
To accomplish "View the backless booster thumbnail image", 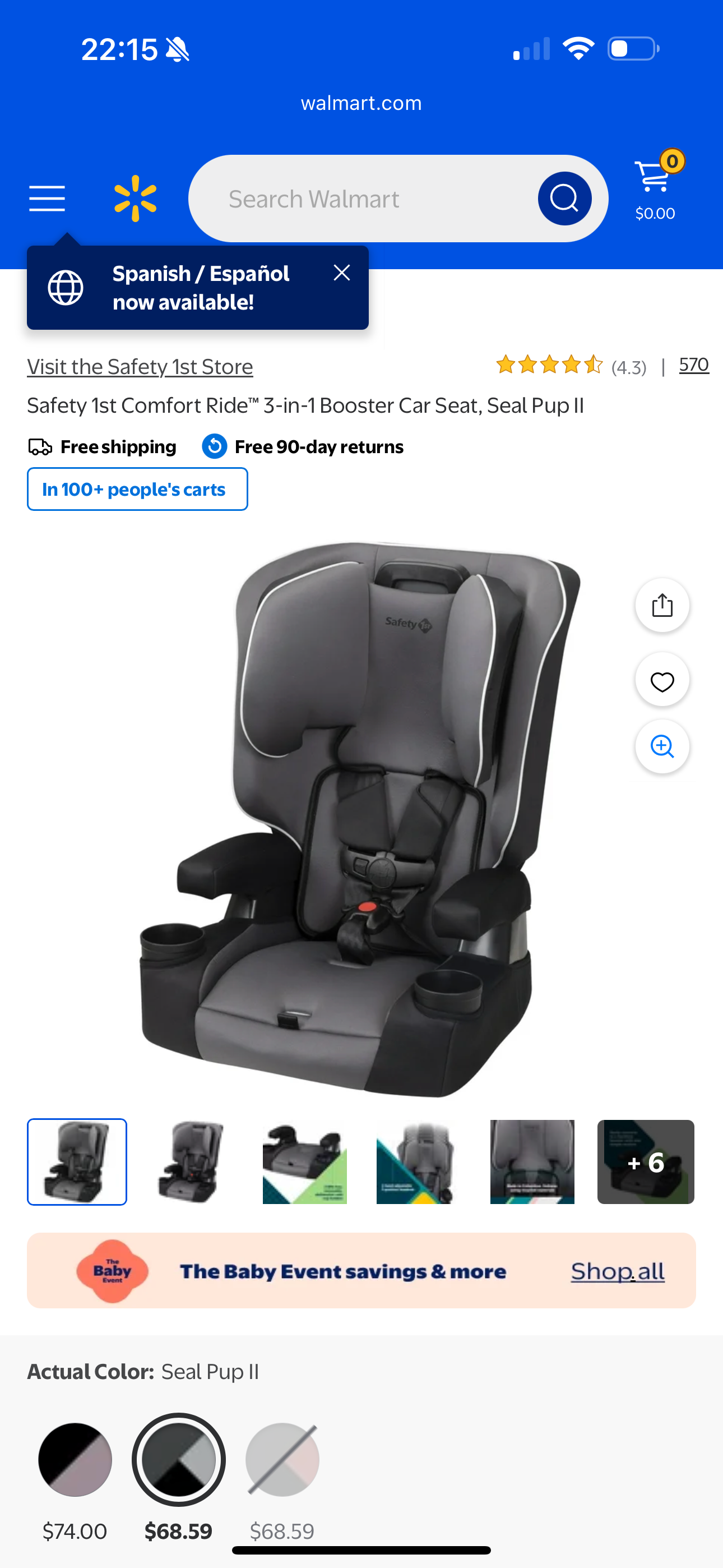I will pos(304,1162).
